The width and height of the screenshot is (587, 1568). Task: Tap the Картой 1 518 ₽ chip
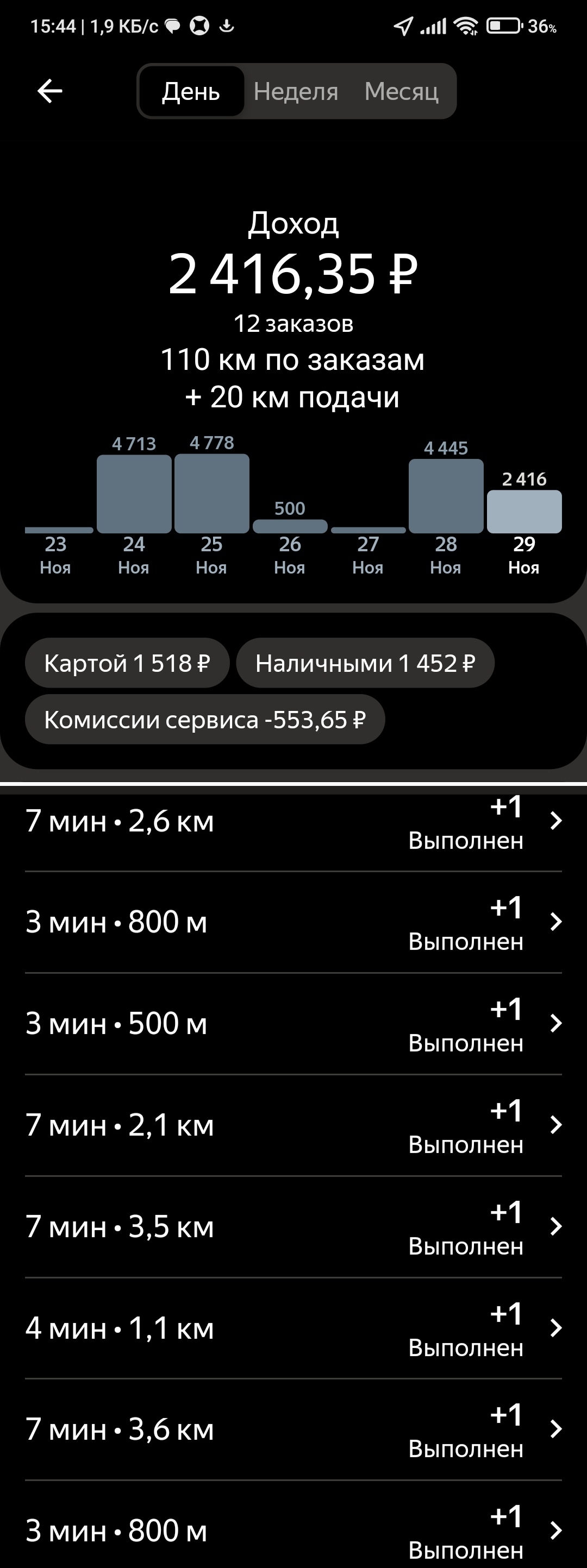127,663
